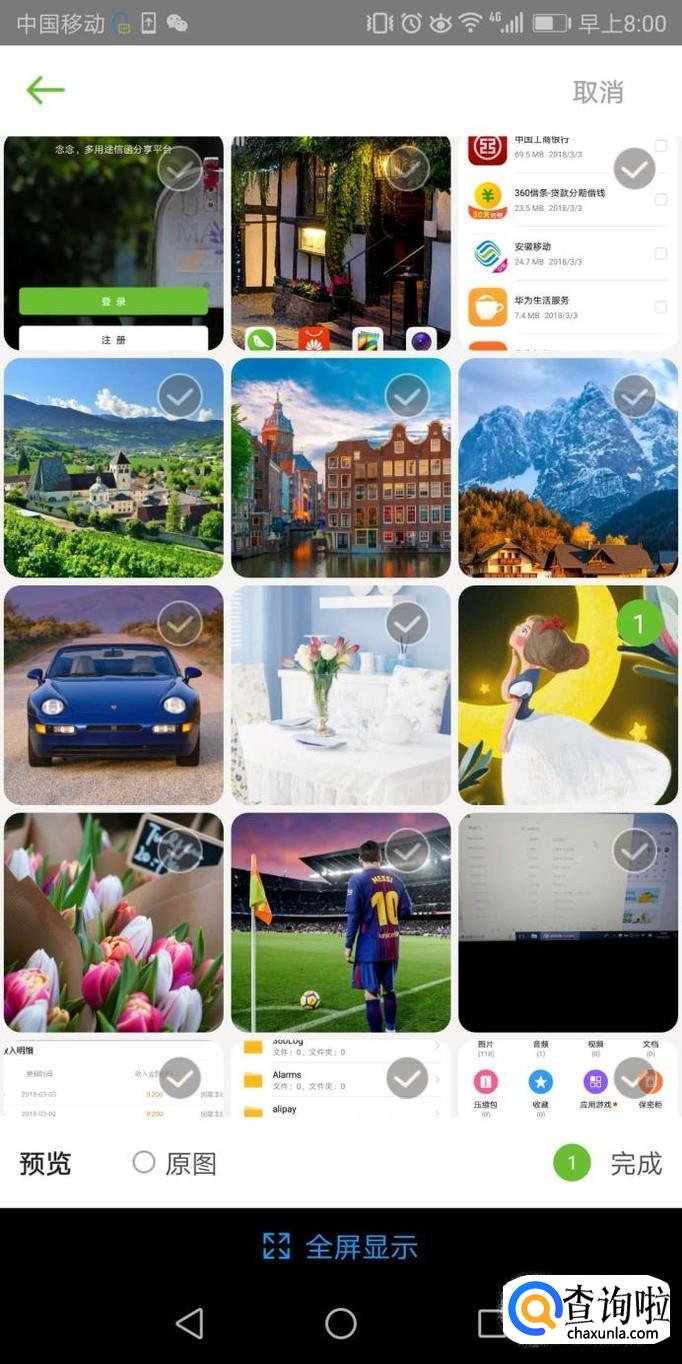682x1364 pixels.
Task: Select the blue sports car photo
Action: pos(180,624)
